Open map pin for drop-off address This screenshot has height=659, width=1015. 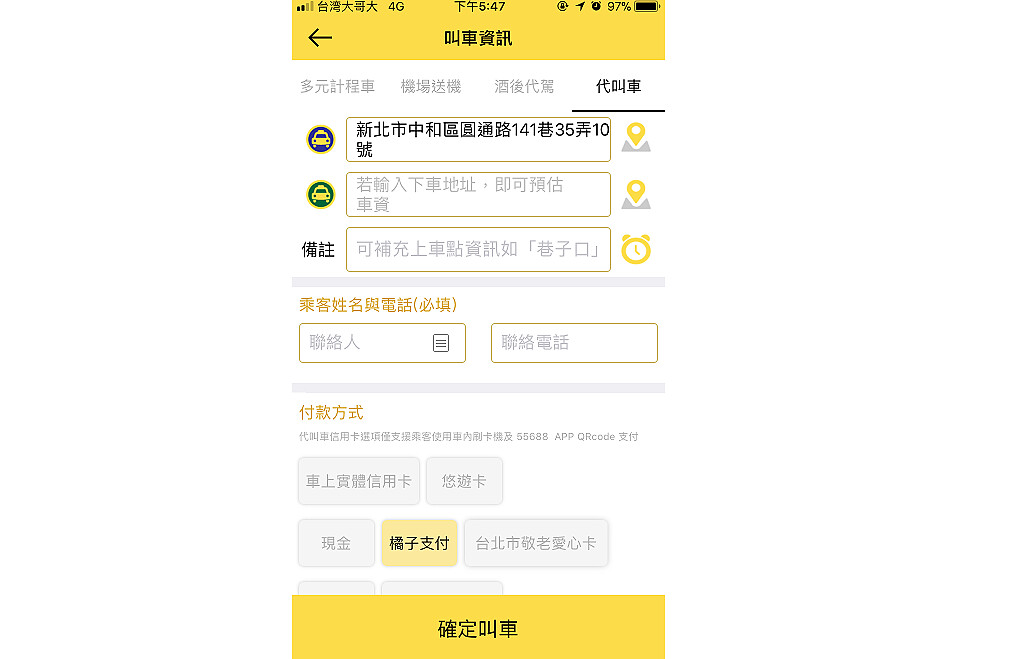click(636, 194)
